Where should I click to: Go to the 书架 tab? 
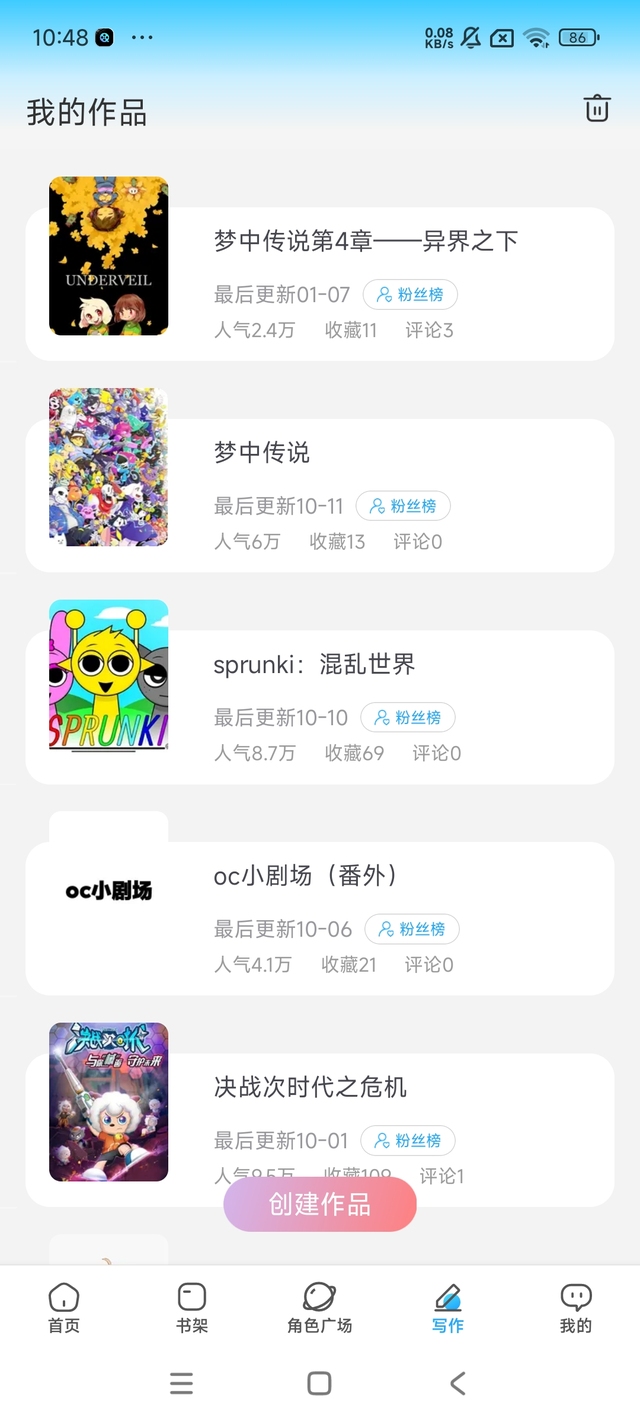click(192, 1308)
